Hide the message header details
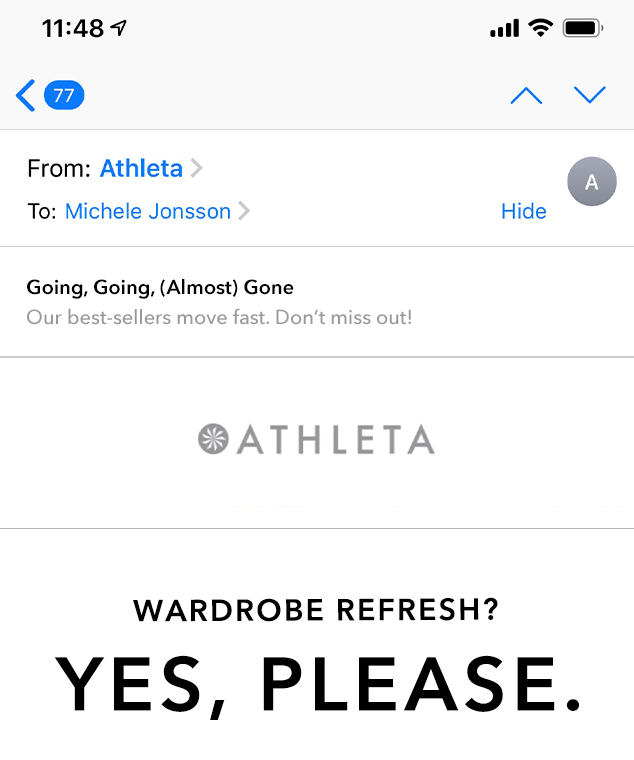Image resolution: width=634 pixels, height=760 pixels. (x=523, y=211)
